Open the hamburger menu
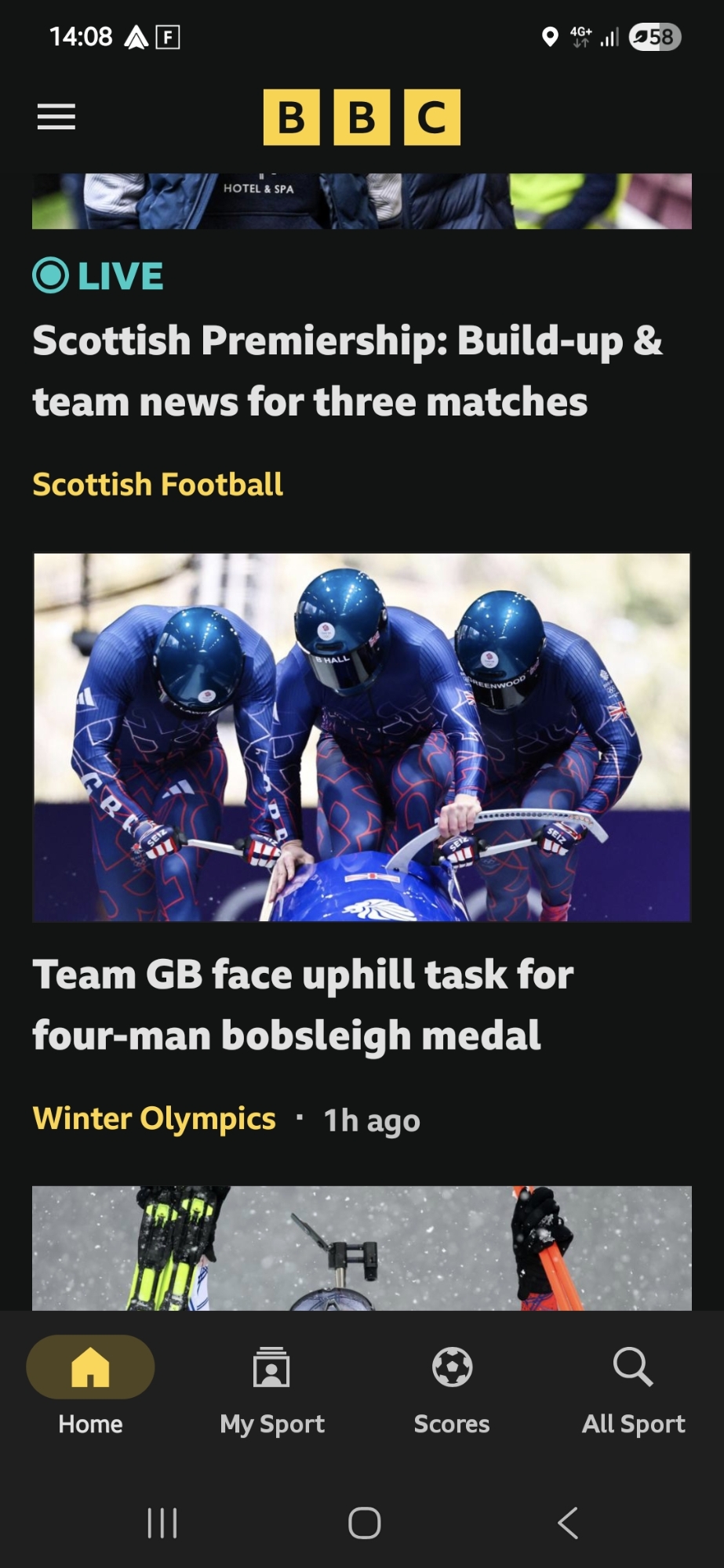This screenshot has height=1568, width=724. point(56,117)
